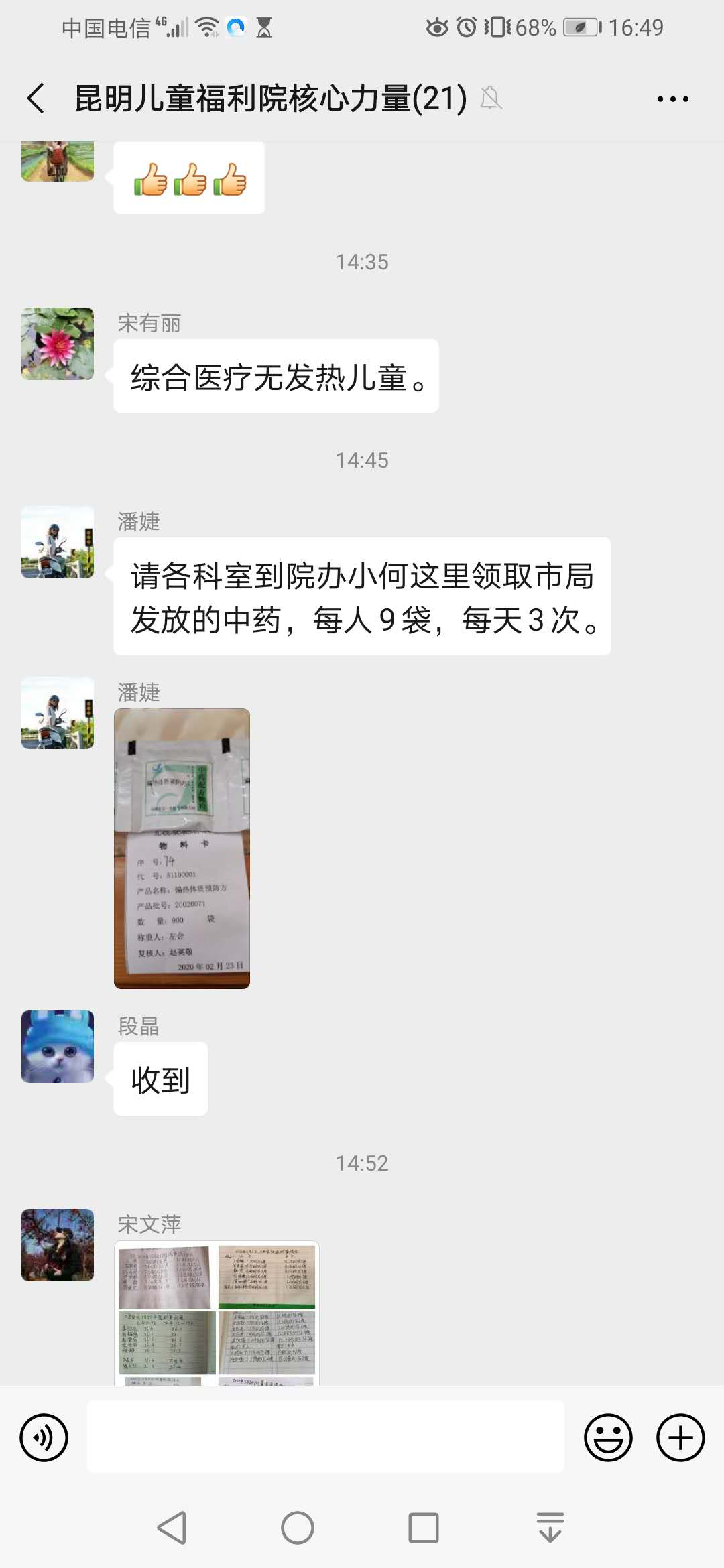
Task: Tap the system back triangle
Action: [172, 1528]
